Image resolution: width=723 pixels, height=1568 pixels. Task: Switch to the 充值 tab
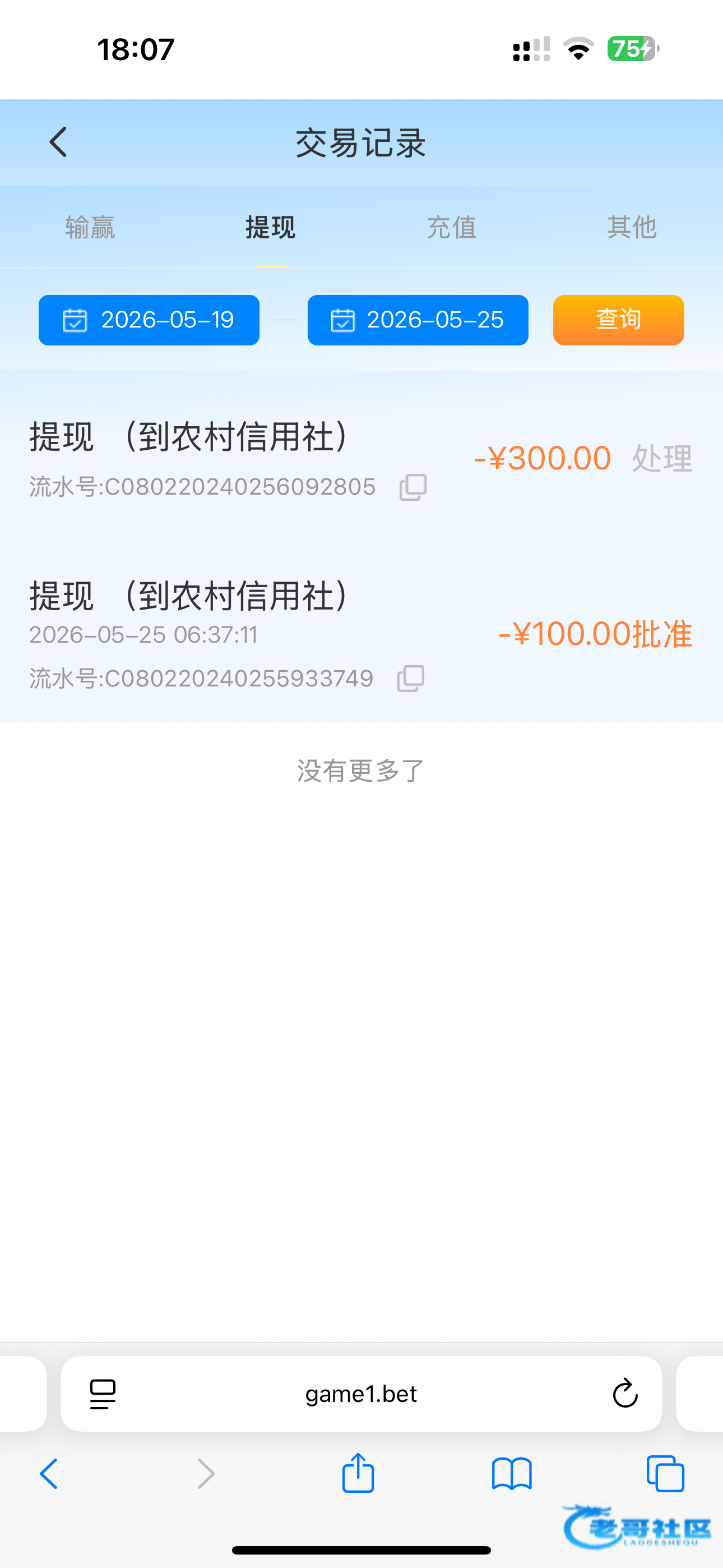point(452,227)
